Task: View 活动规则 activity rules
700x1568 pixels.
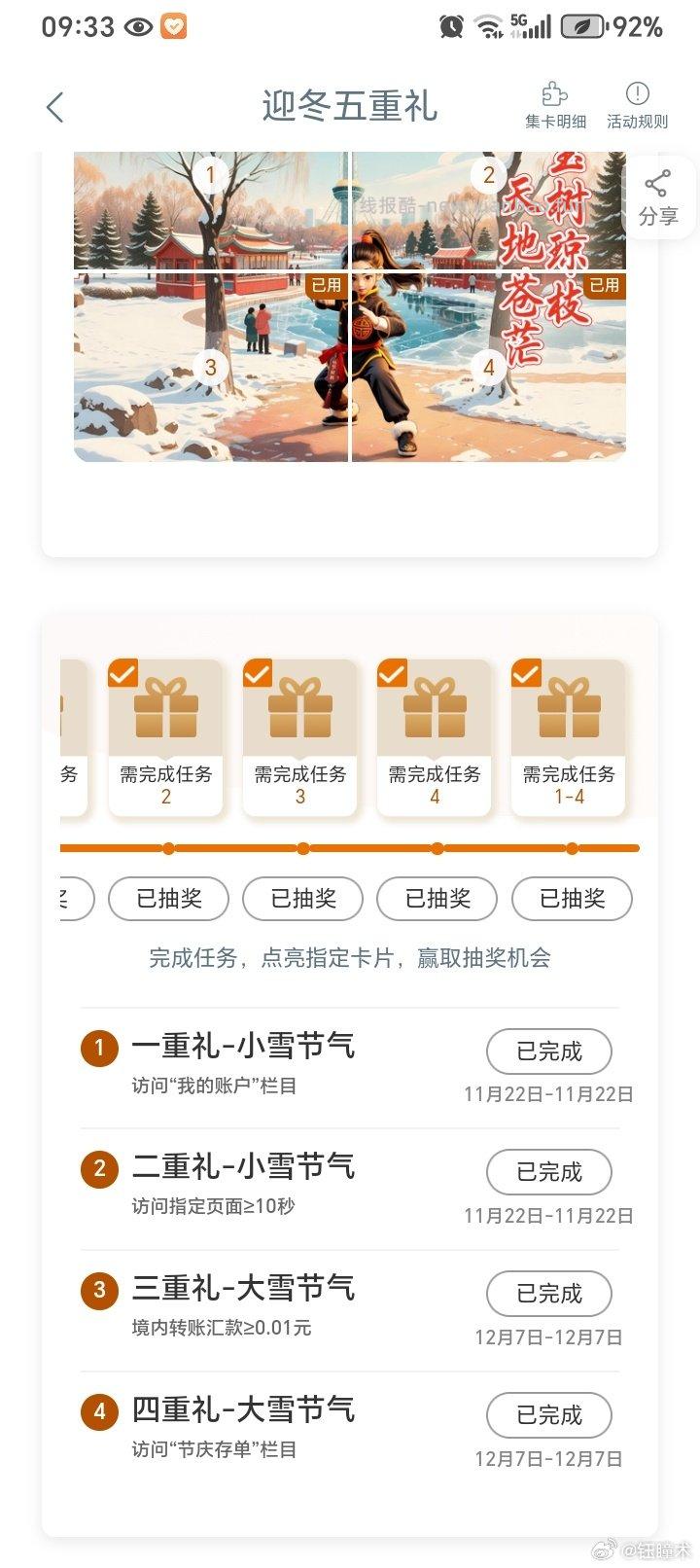Action: click(637, 105)
